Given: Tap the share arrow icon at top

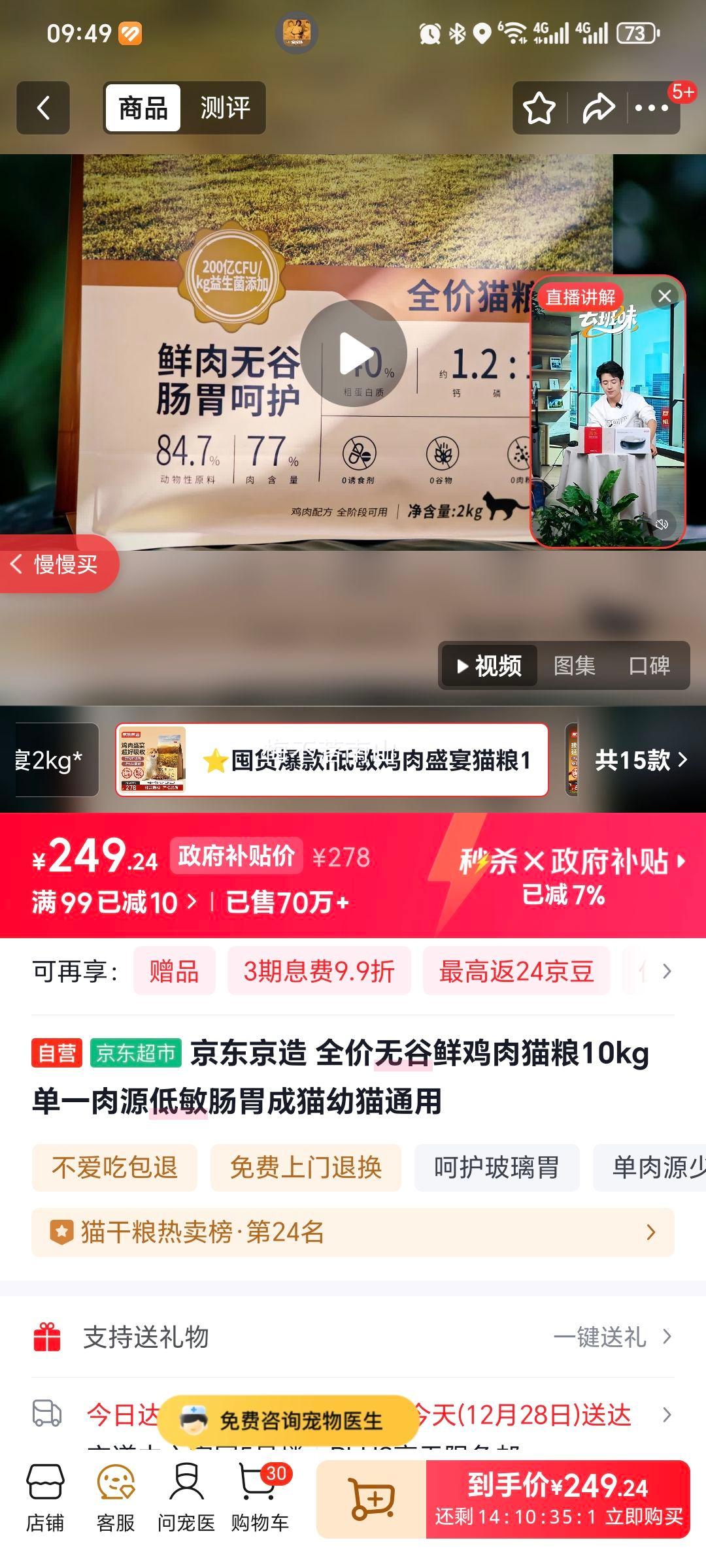Looking at the screenshot, I should [599, 108].
